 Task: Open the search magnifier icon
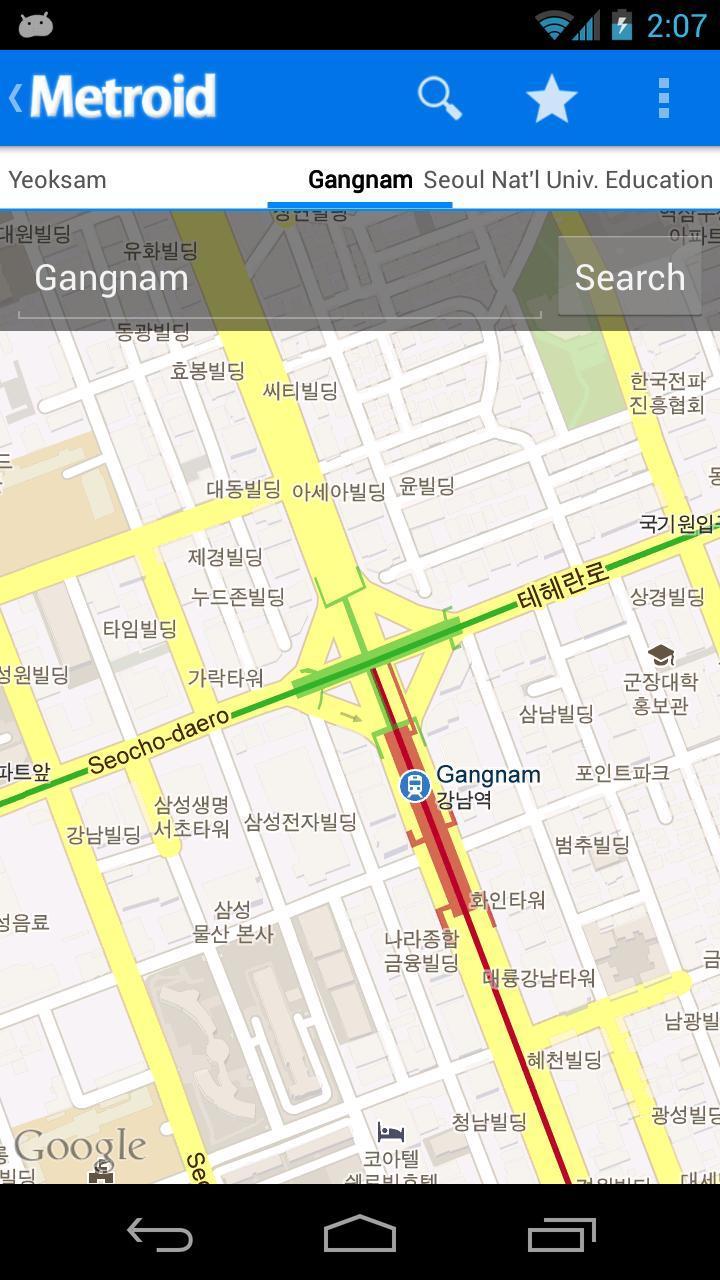[439, 98]
